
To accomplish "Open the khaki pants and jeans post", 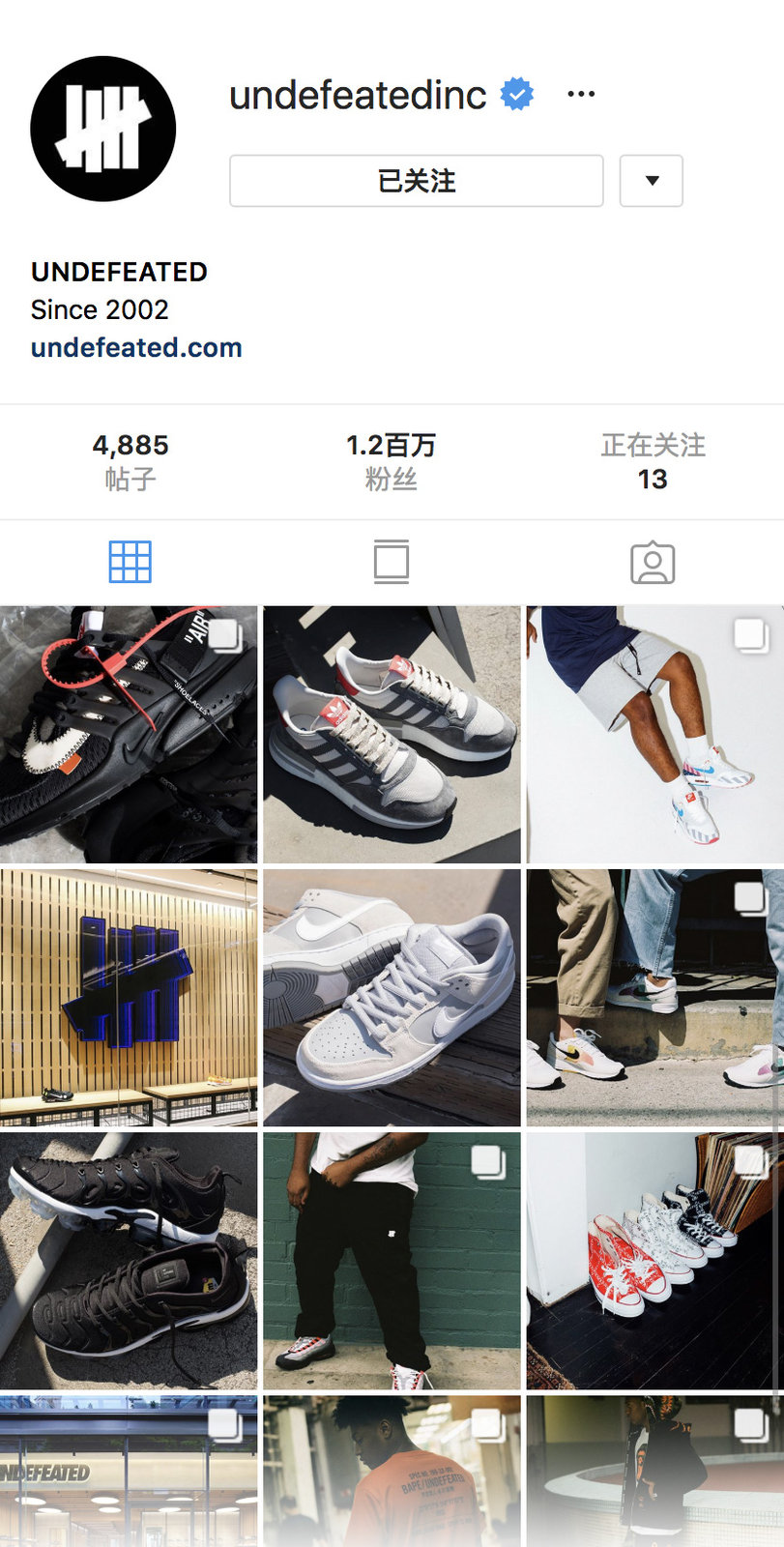I will pyautogui.click(x=654, y=998).
